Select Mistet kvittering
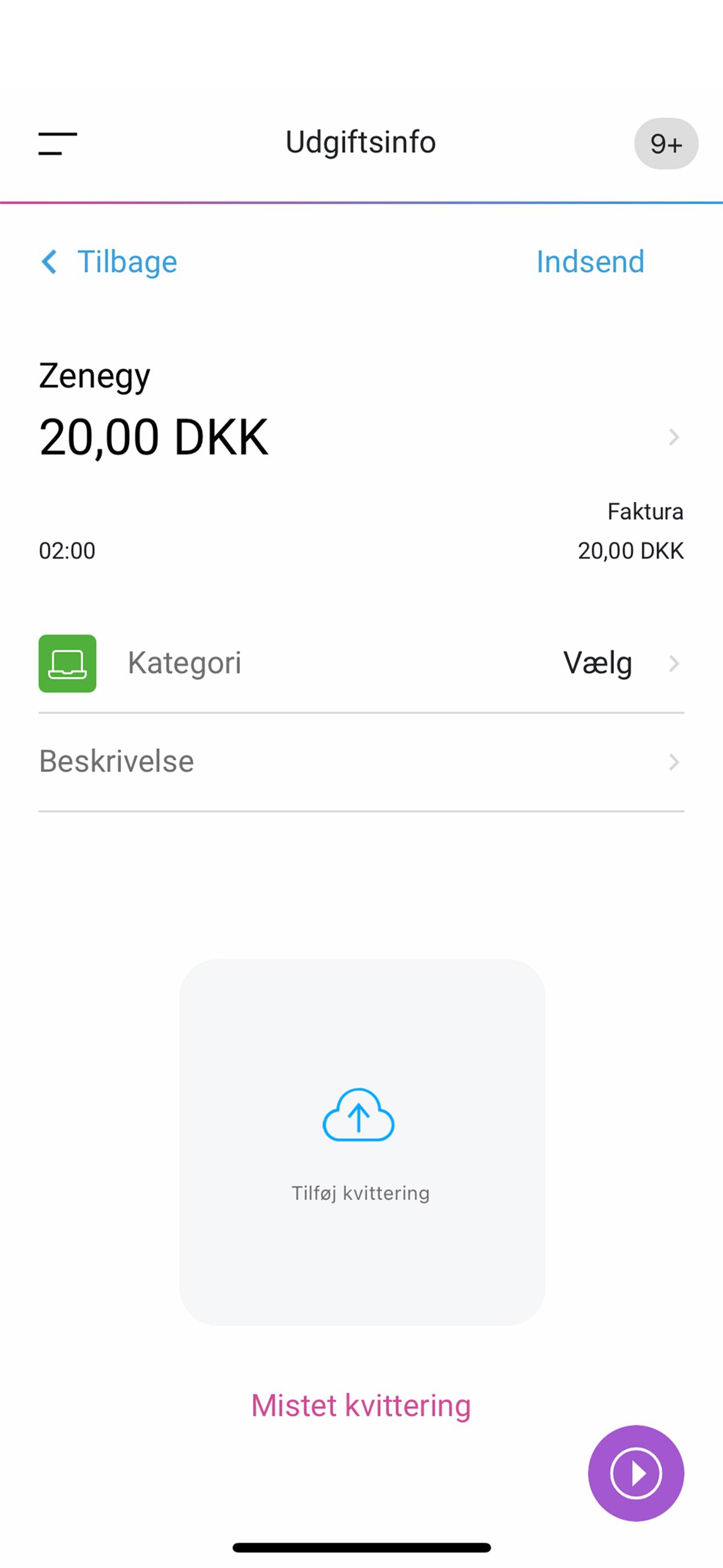 (361, 1406)
